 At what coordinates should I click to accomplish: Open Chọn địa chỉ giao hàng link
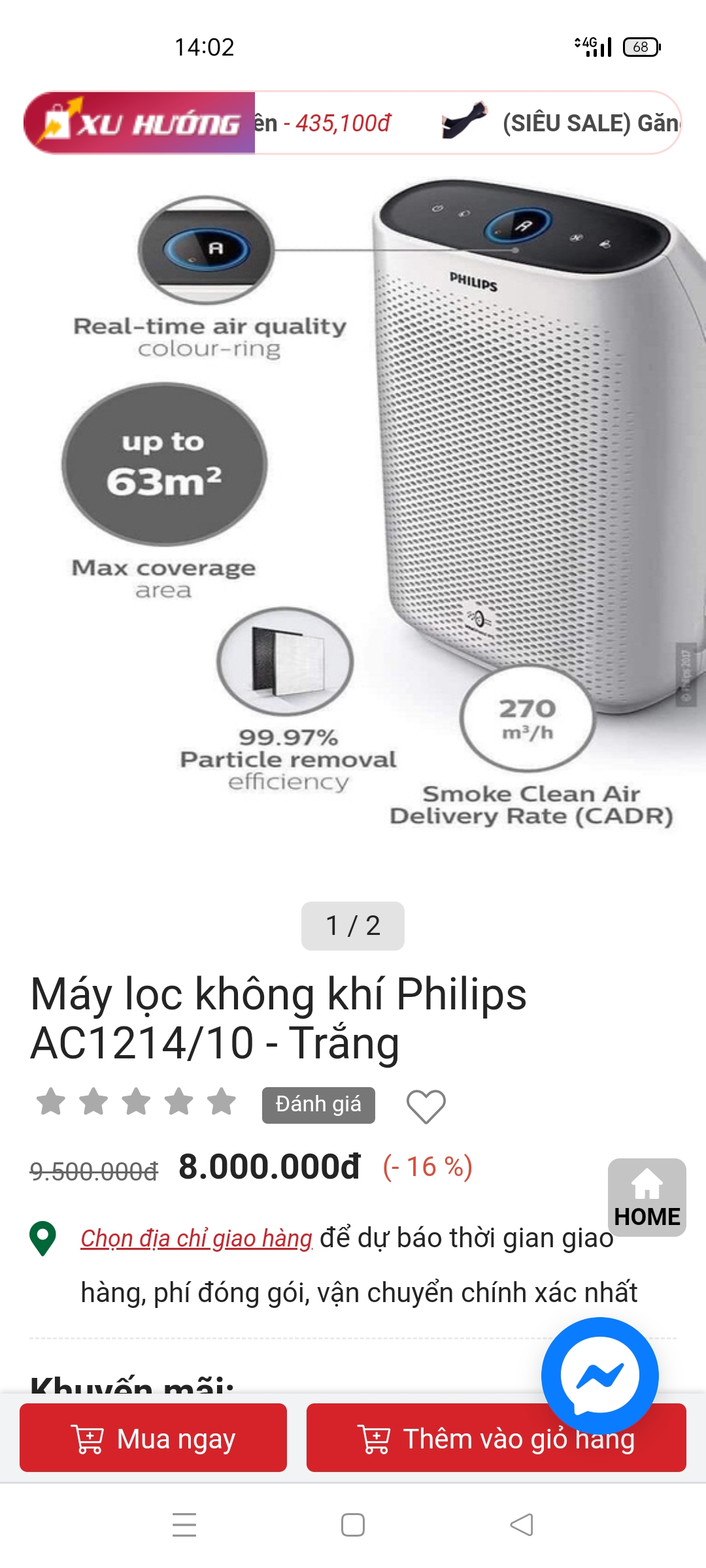coord(196,1238)
